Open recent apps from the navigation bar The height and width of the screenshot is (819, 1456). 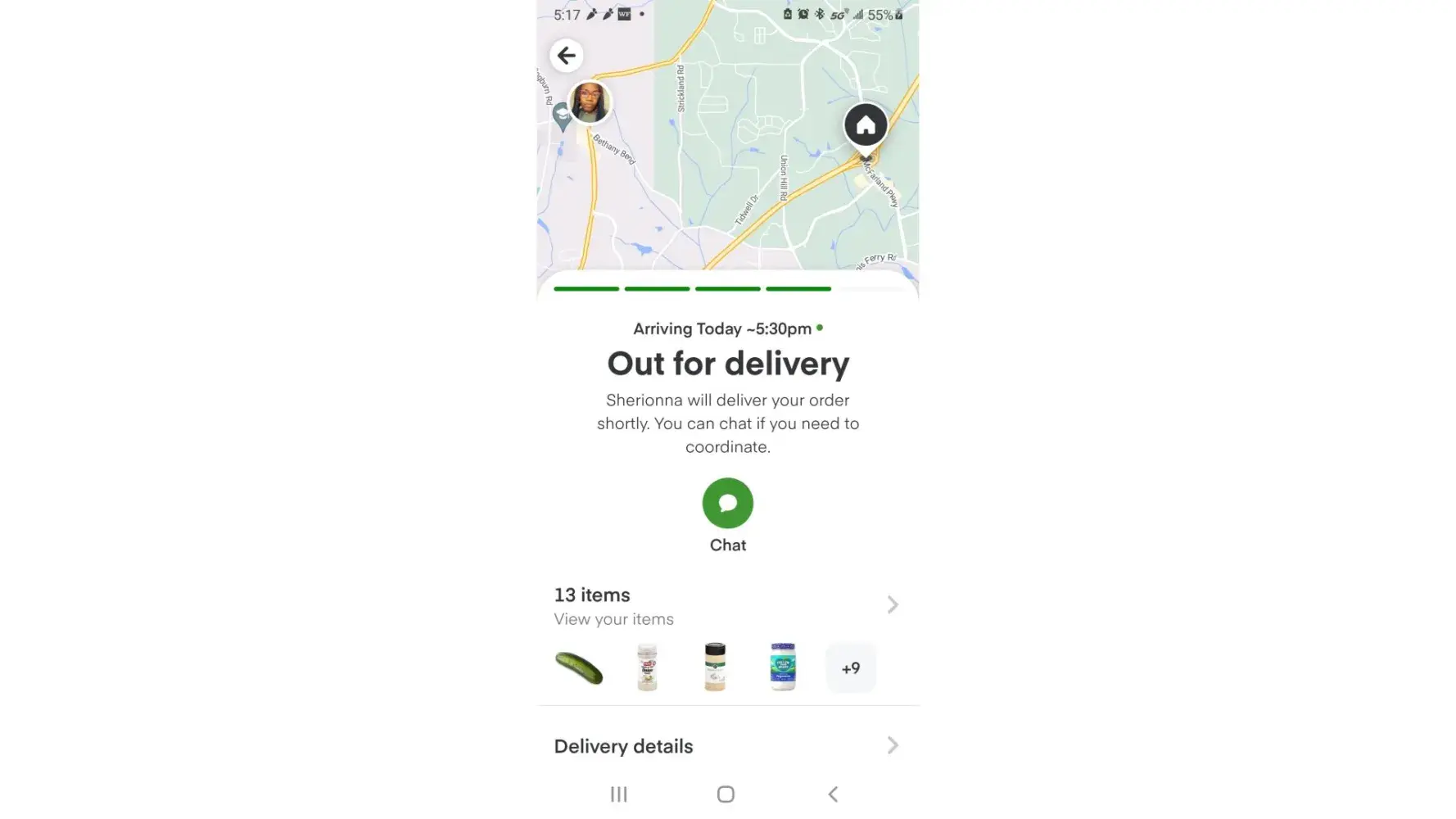(x=619, y=794)
